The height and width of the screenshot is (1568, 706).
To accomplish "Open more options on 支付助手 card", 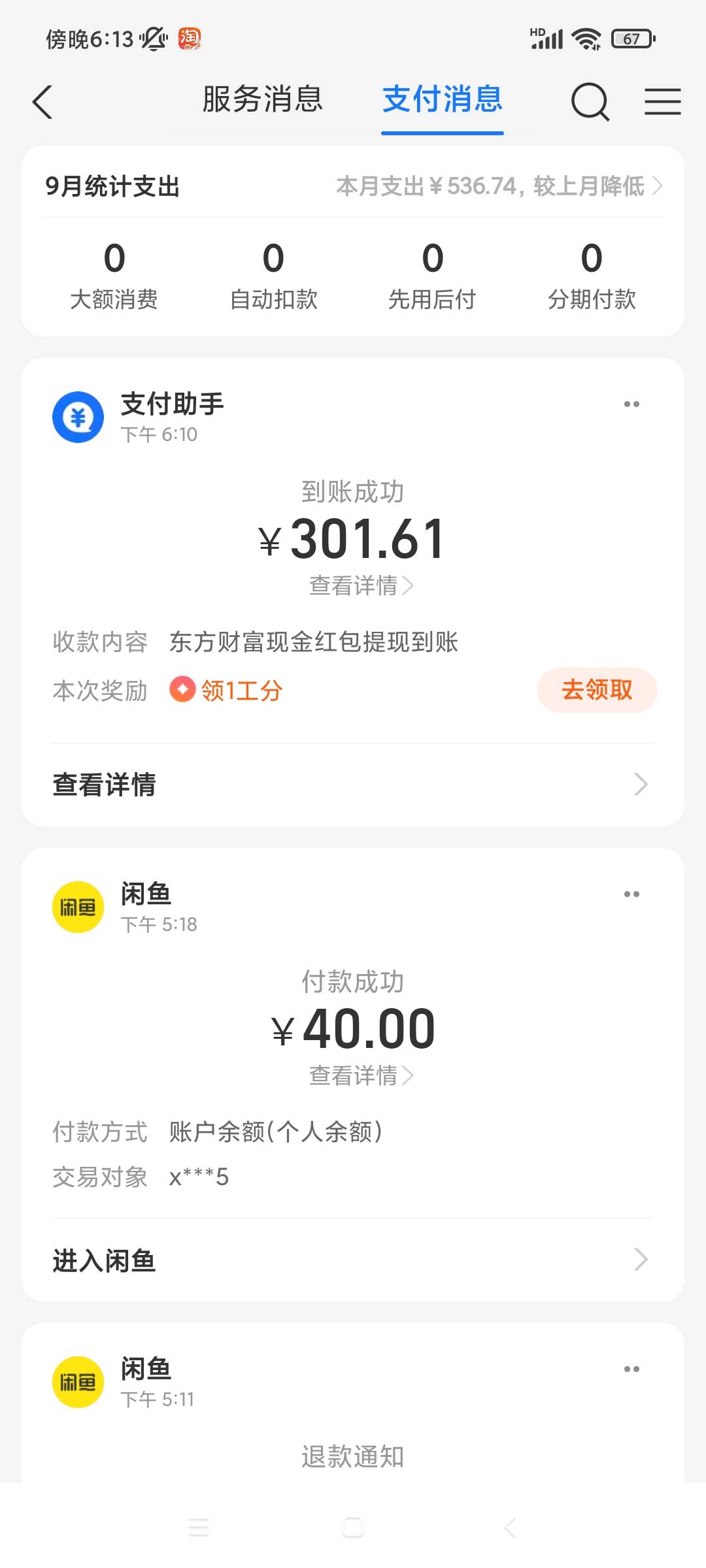I will click(631, 404).
